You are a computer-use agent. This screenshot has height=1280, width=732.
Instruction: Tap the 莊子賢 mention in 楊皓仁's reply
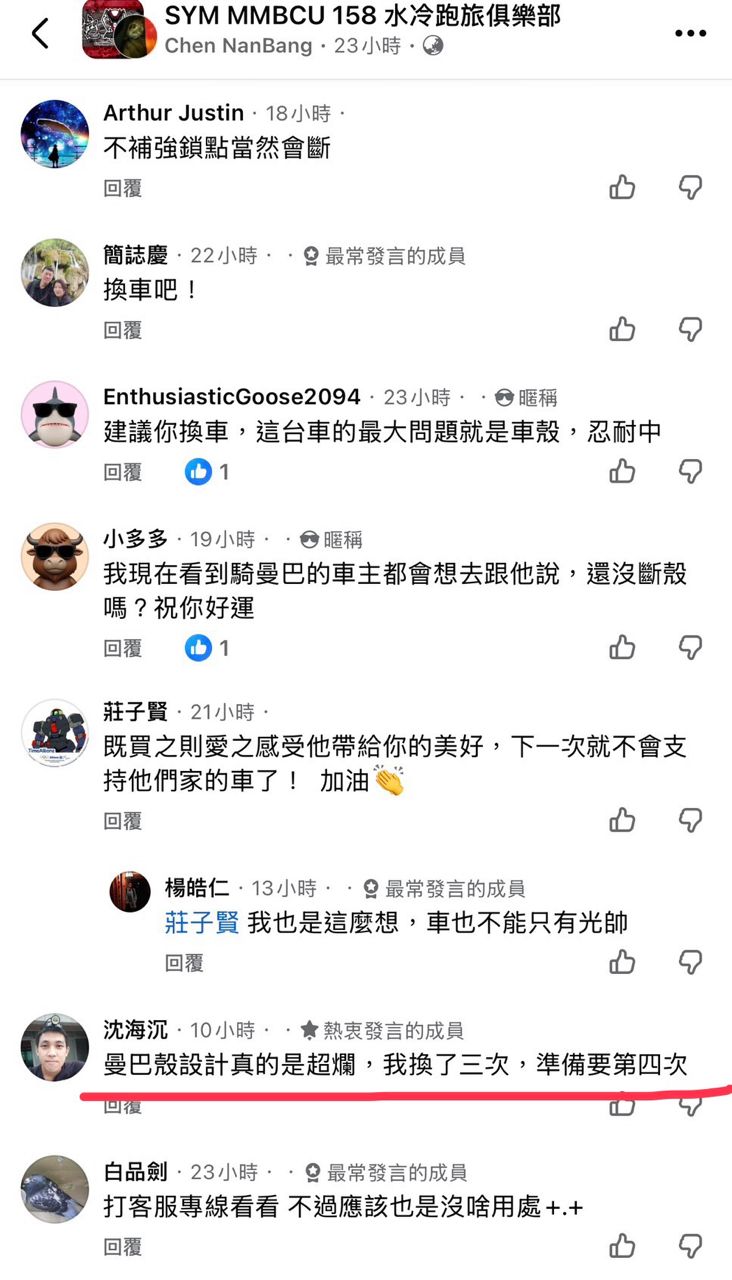tap(201, 922)
